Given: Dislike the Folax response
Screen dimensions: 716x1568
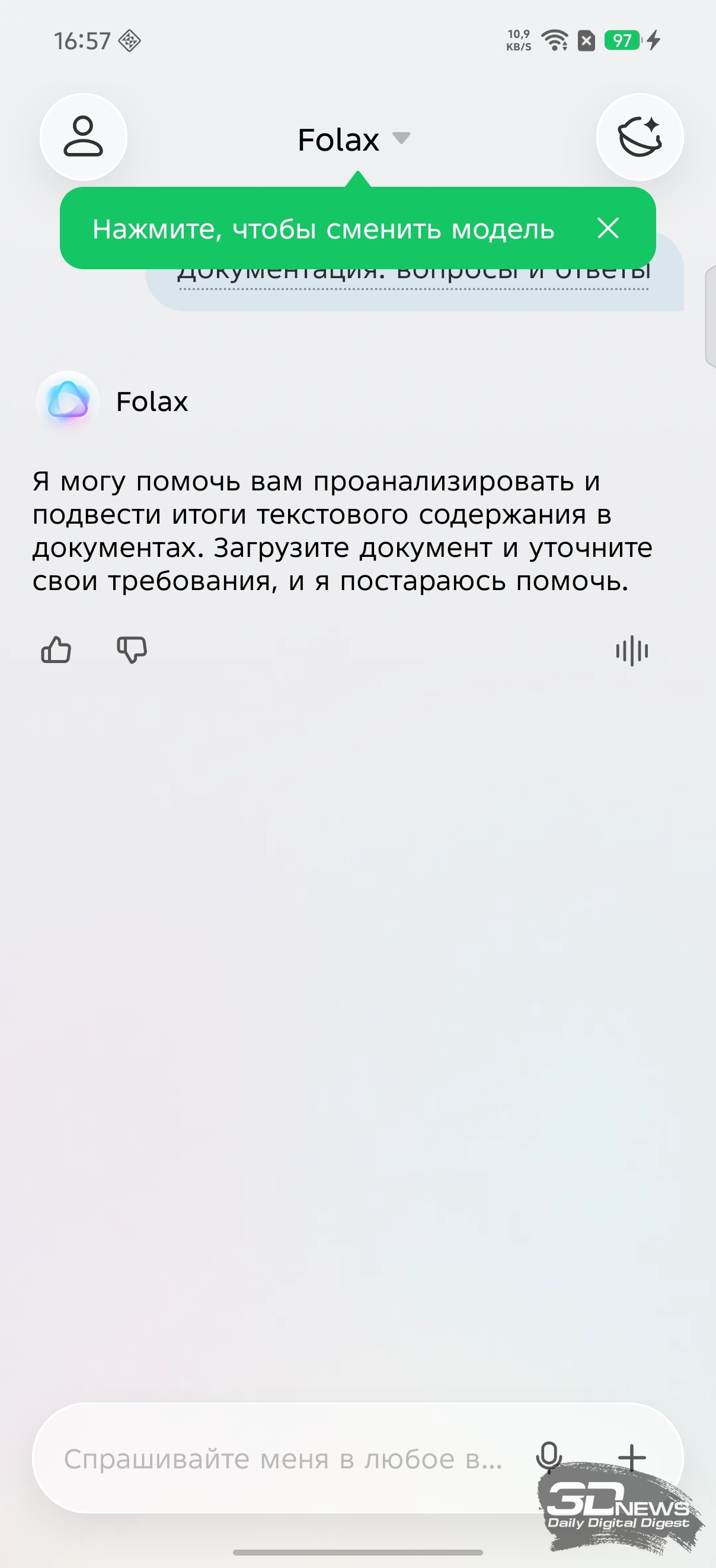Looking at the screenshot, I should coord(132,650).
